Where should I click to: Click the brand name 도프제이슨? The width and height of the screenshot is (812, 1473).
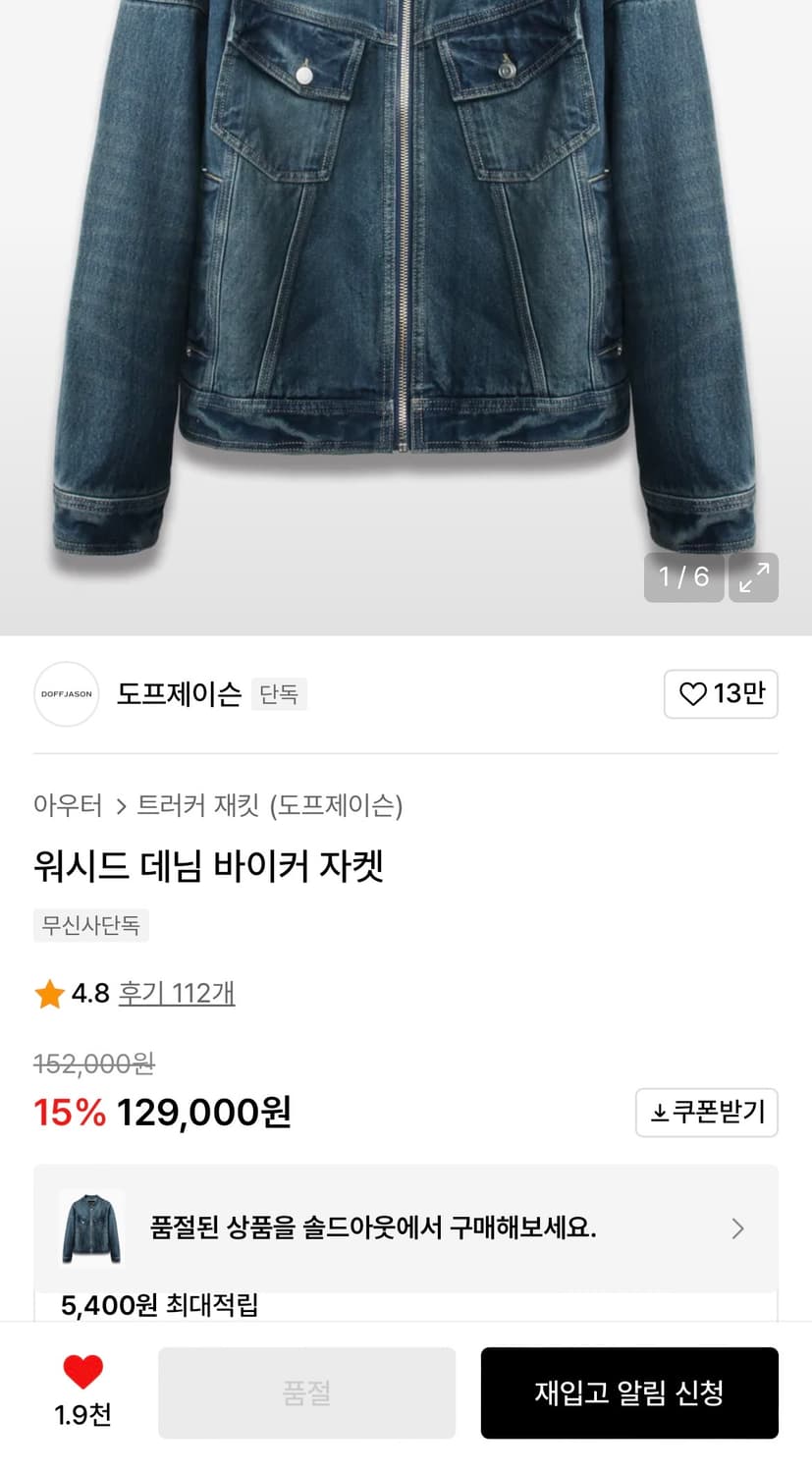pyautogui.click(x=178, y=694)
